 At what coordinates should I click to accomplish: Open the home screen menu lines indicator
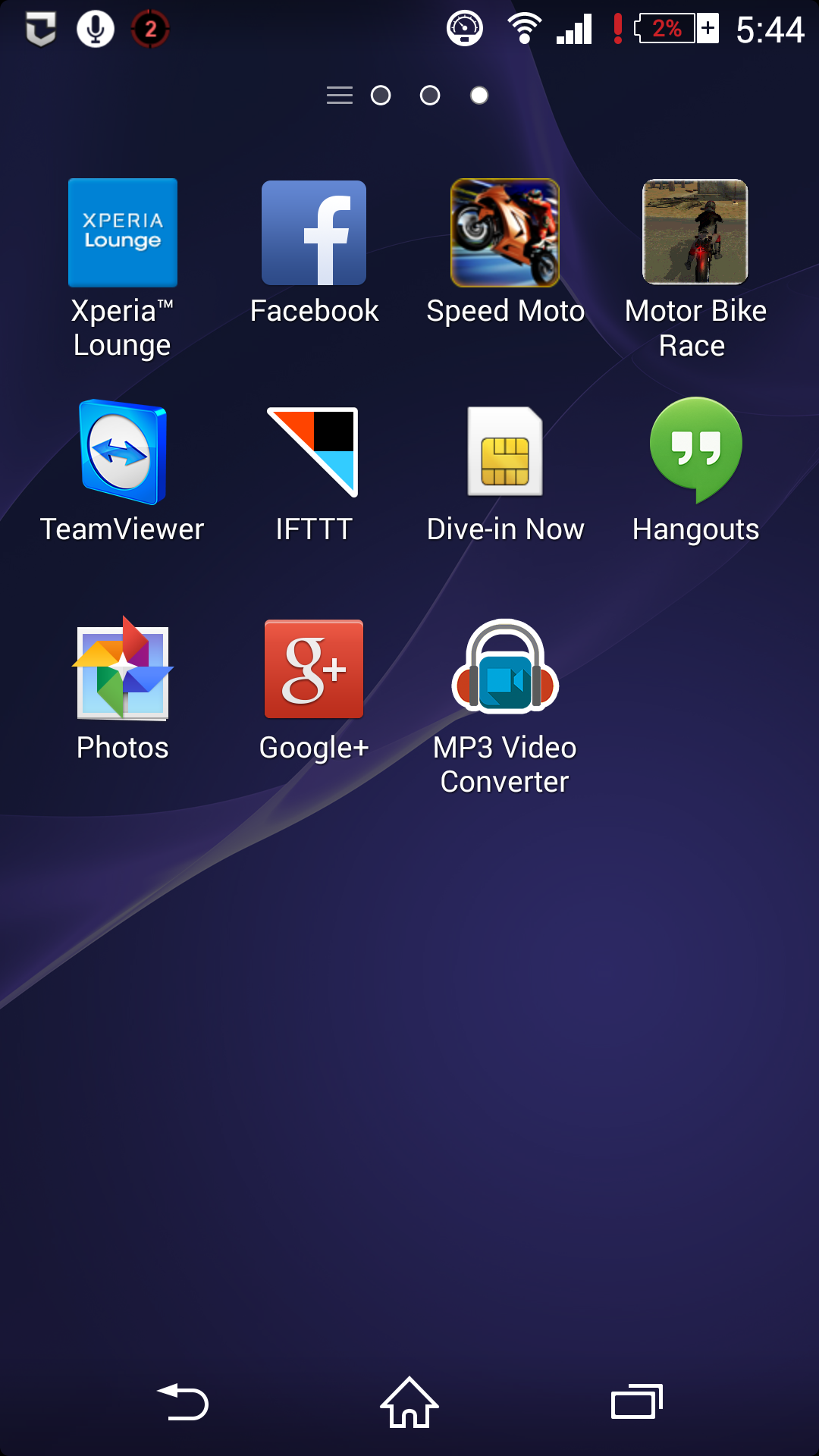[339, 96]
